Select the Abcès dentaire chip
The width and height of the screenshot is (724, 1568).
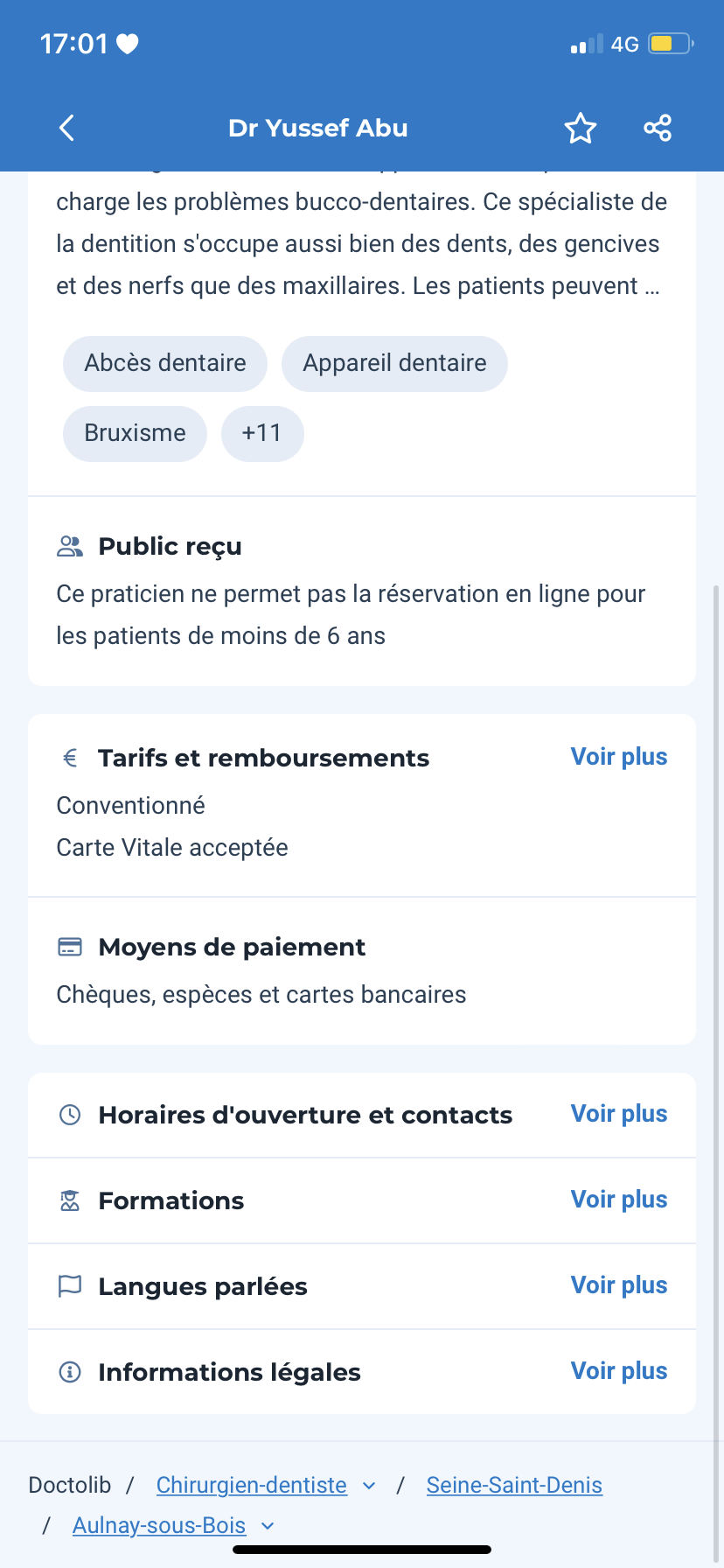point(165,363)
